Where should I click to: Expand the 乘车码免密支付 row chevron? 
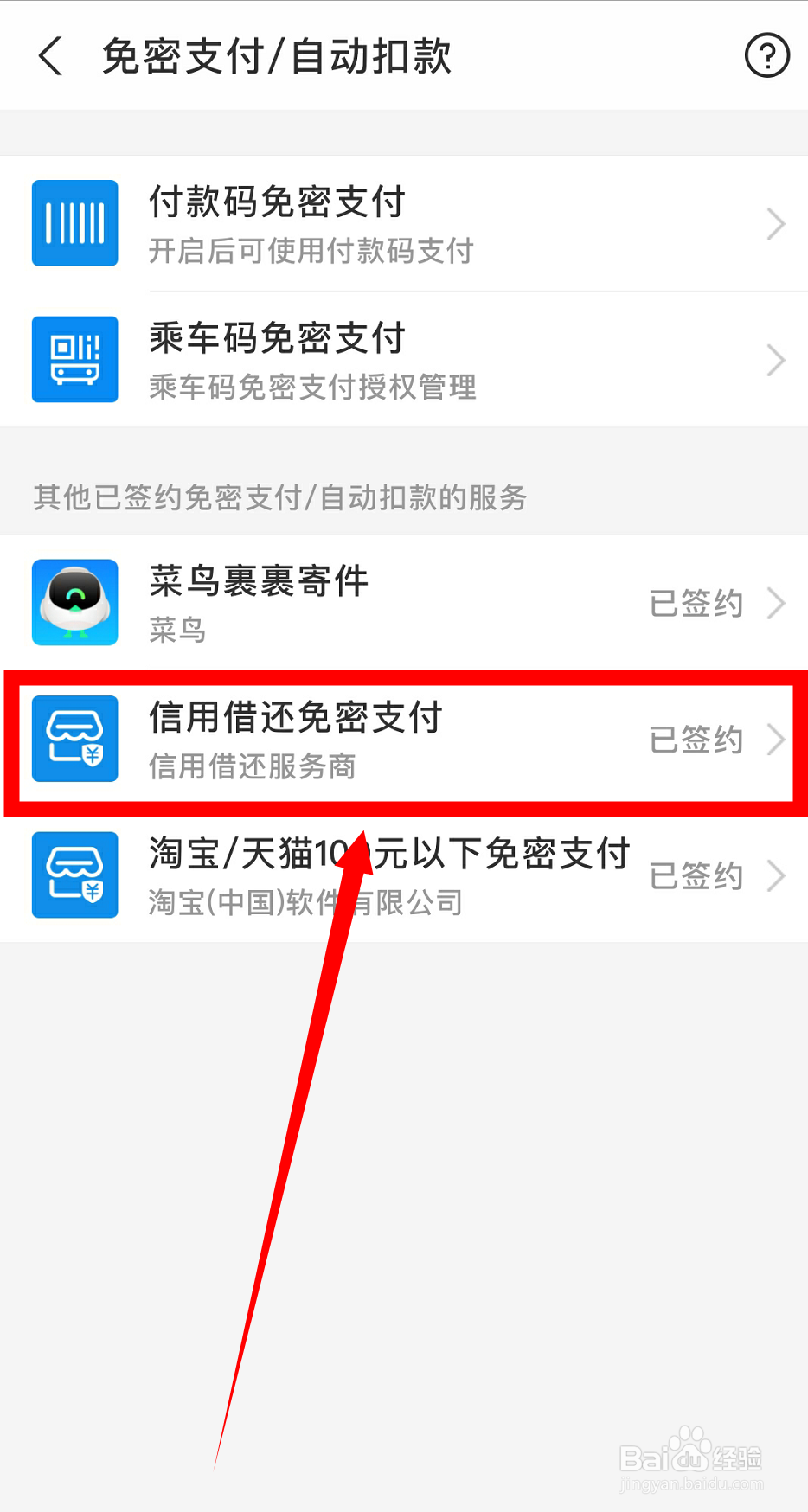(776, 360)
